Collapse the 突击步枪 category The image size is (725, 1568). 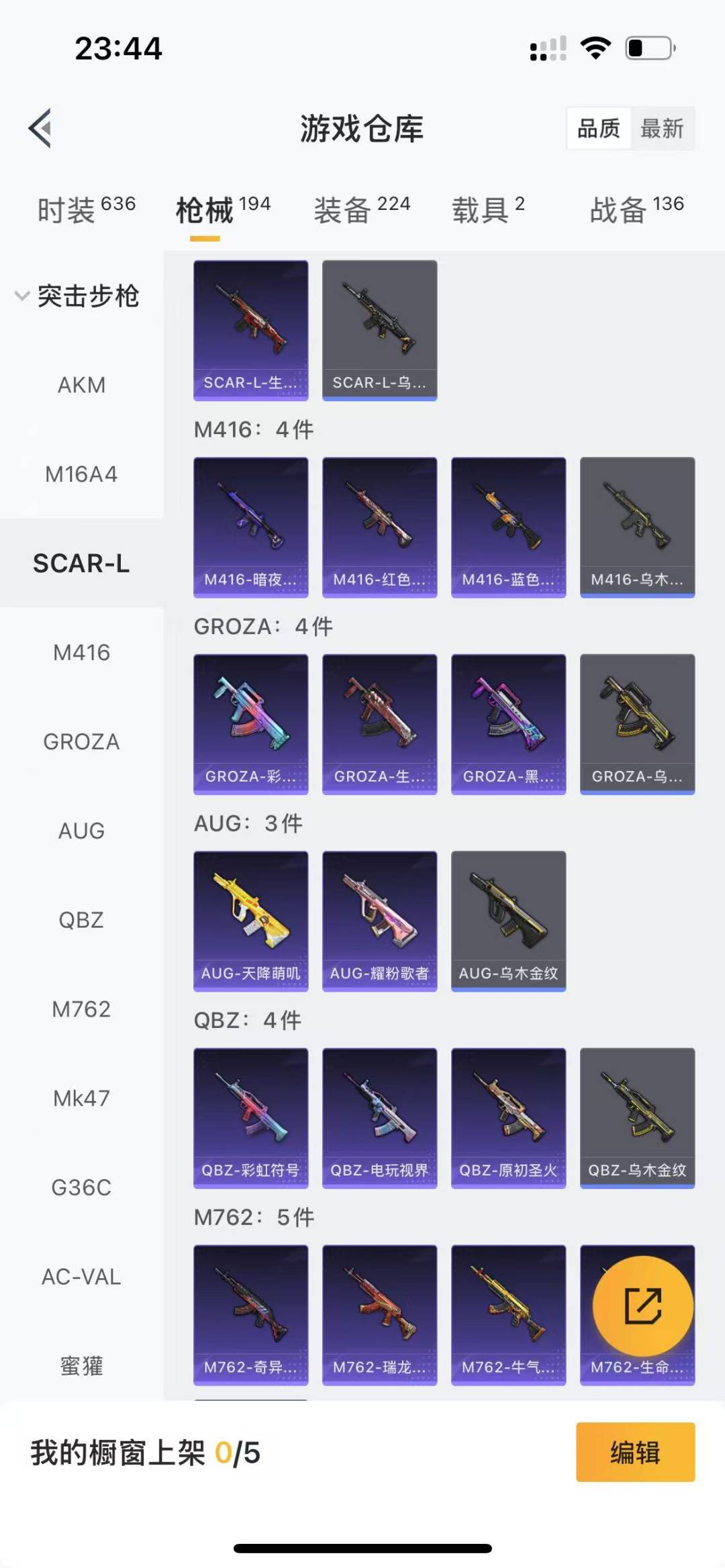[77, 296]
